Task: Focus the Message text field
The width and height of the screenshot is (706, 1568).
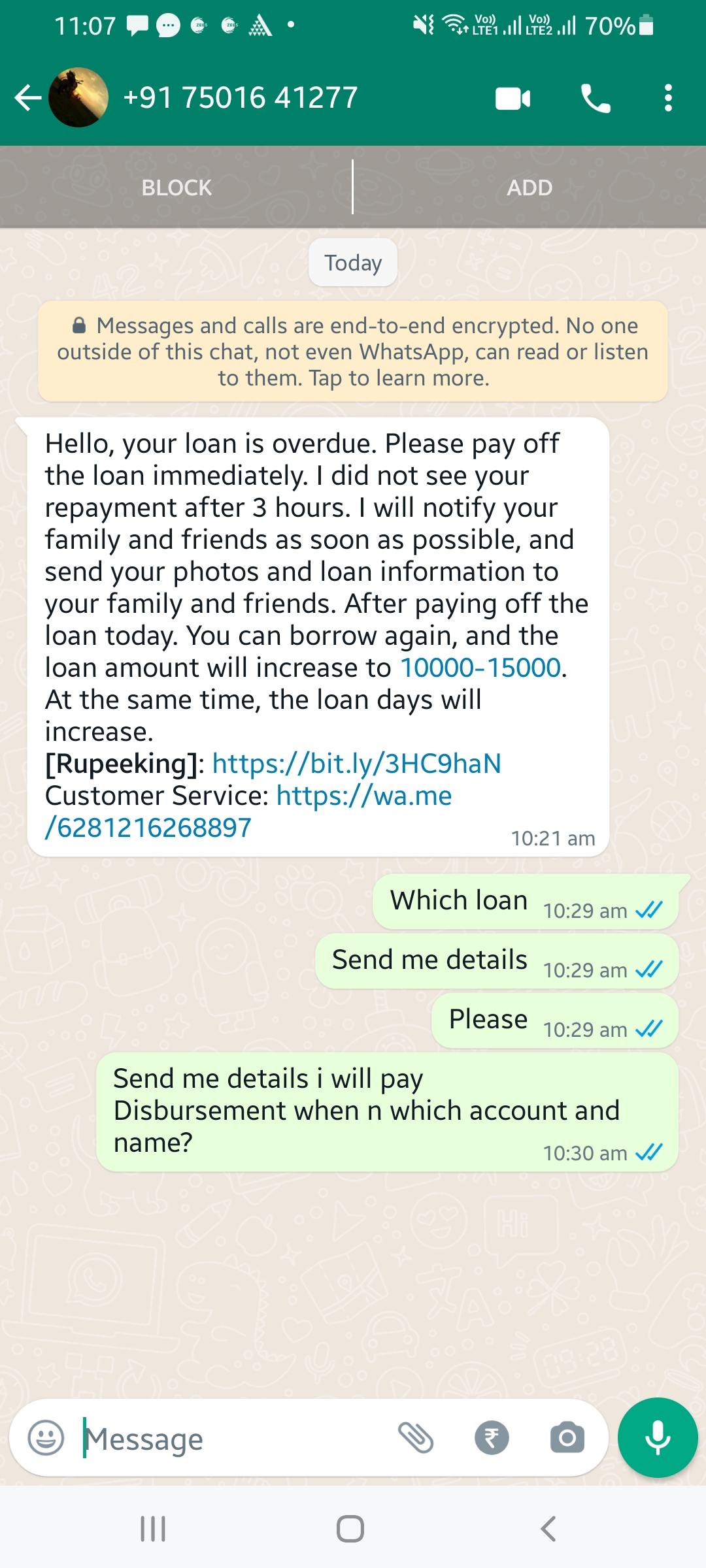Action: [235, 1438]
